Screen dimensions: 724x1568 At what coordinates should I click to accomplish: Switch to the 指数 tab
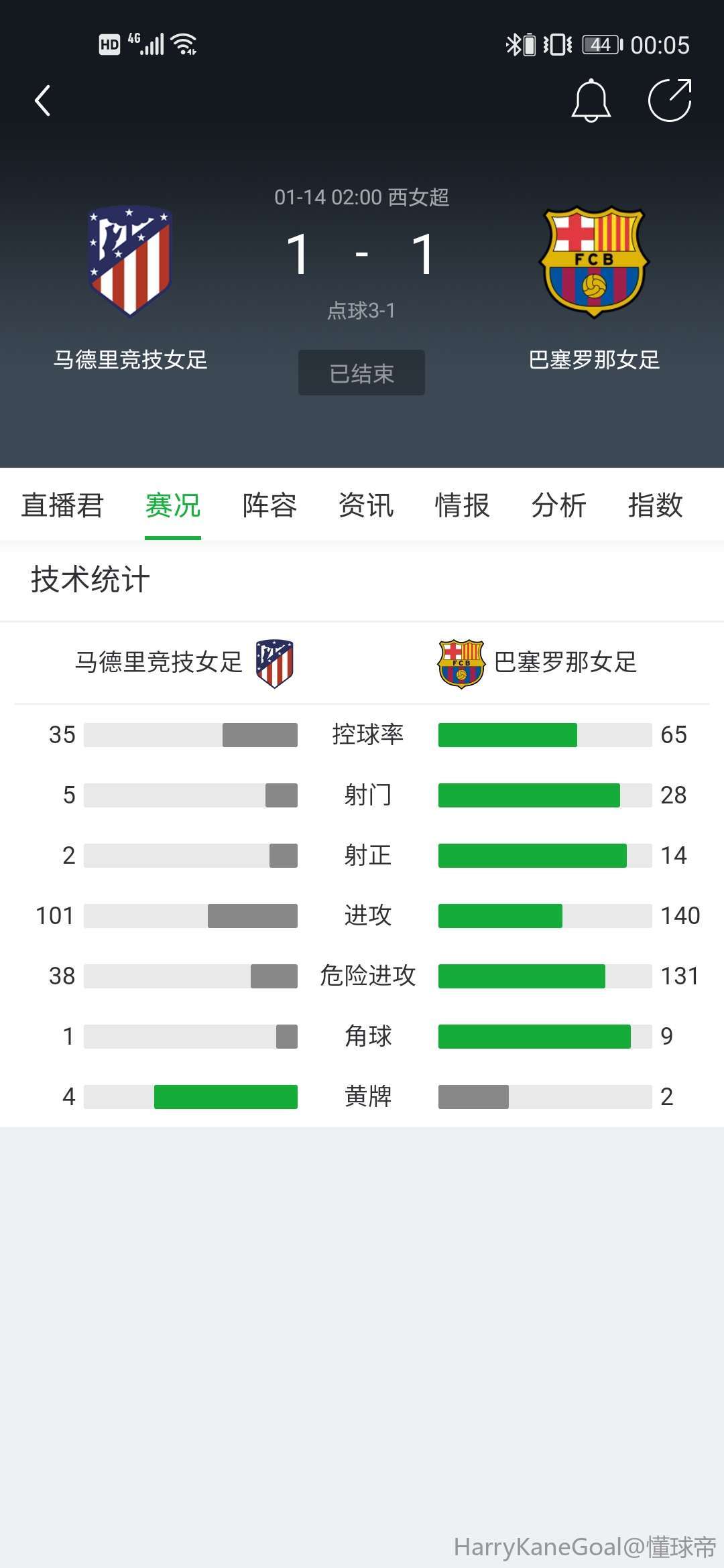pos(656,505)
